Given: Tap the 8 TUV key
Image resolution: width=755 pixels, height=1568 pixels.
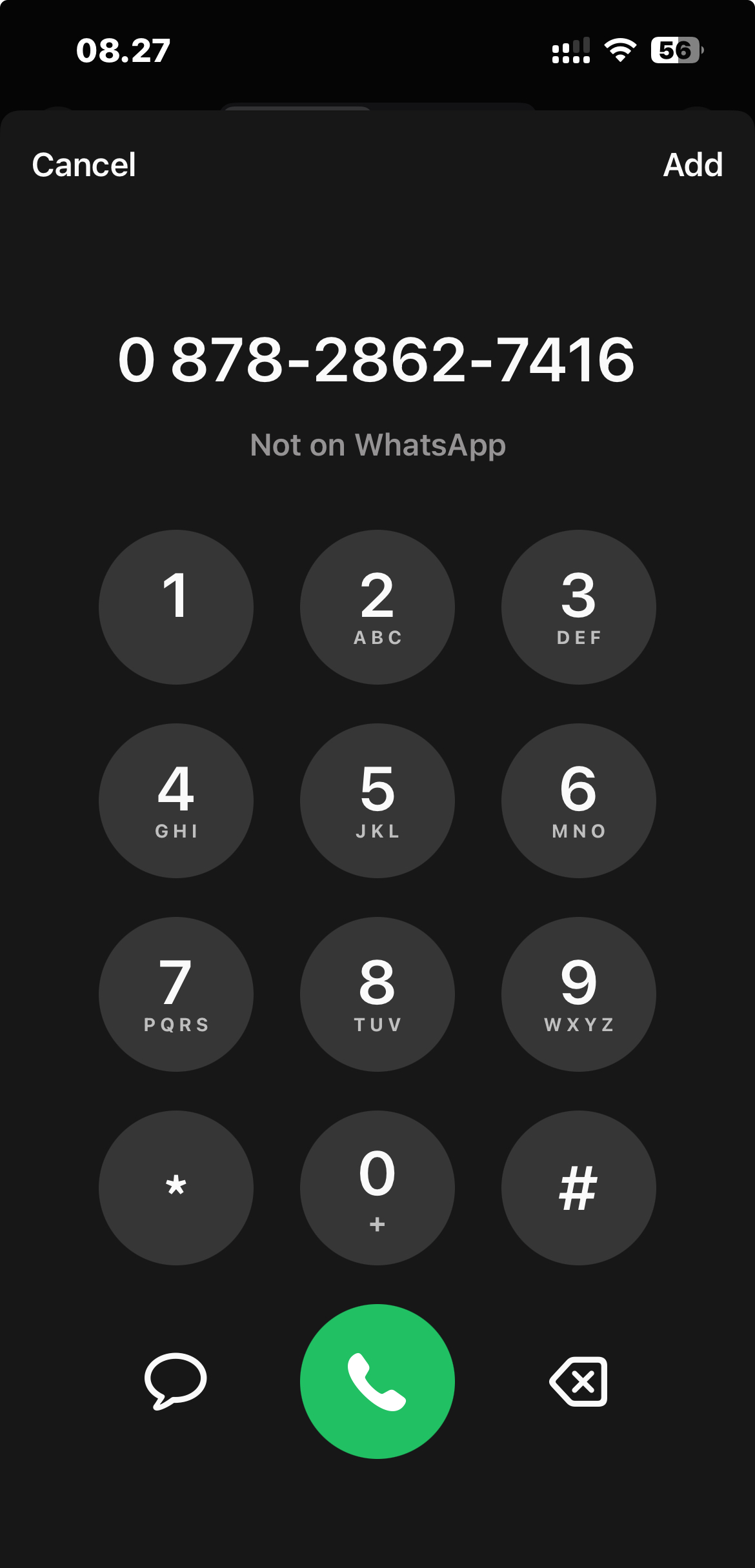Looking at the screenshot, I should tap(377, 994).
